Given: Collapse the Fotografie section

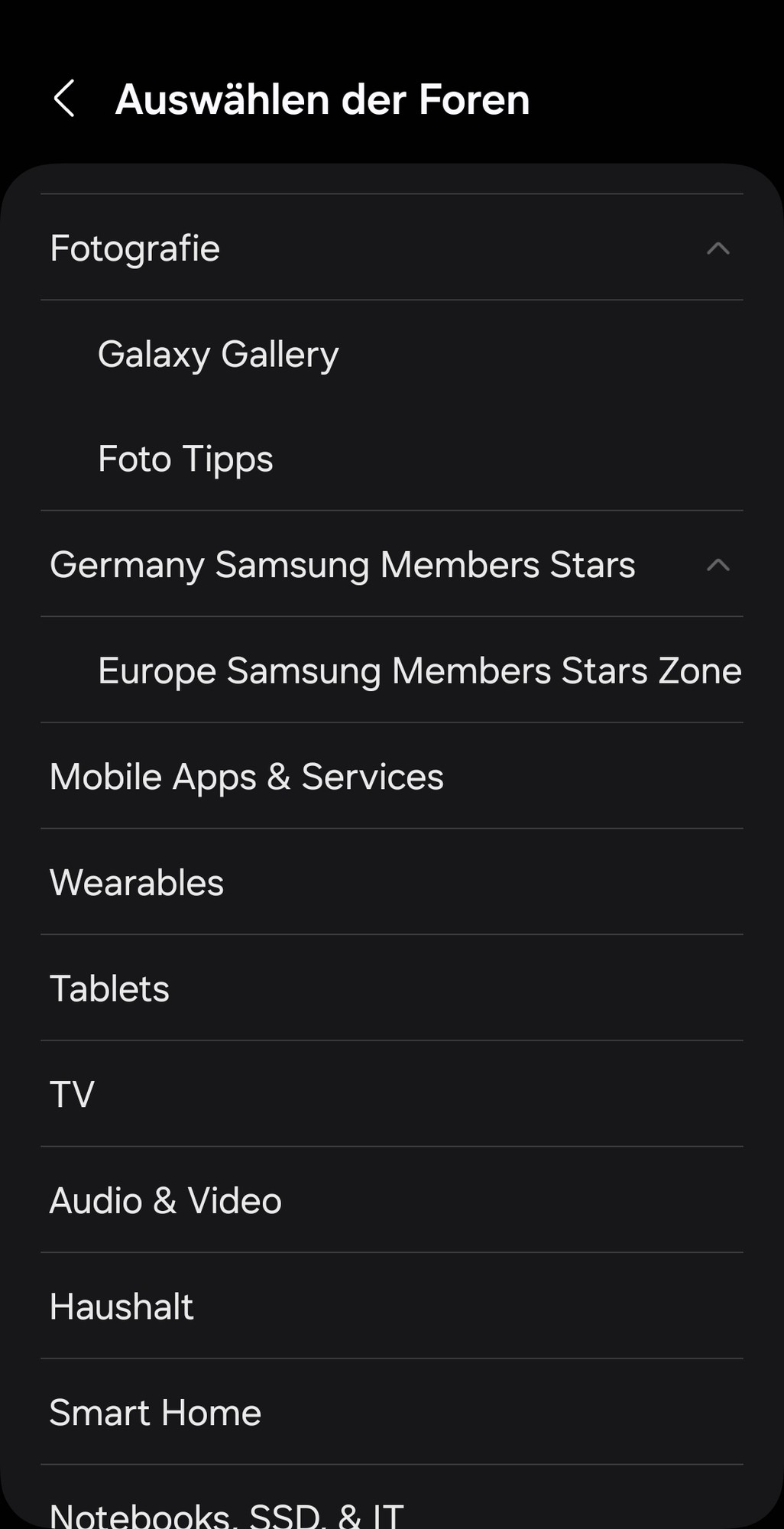Looking at the screenshot, I should pos(718,248).
